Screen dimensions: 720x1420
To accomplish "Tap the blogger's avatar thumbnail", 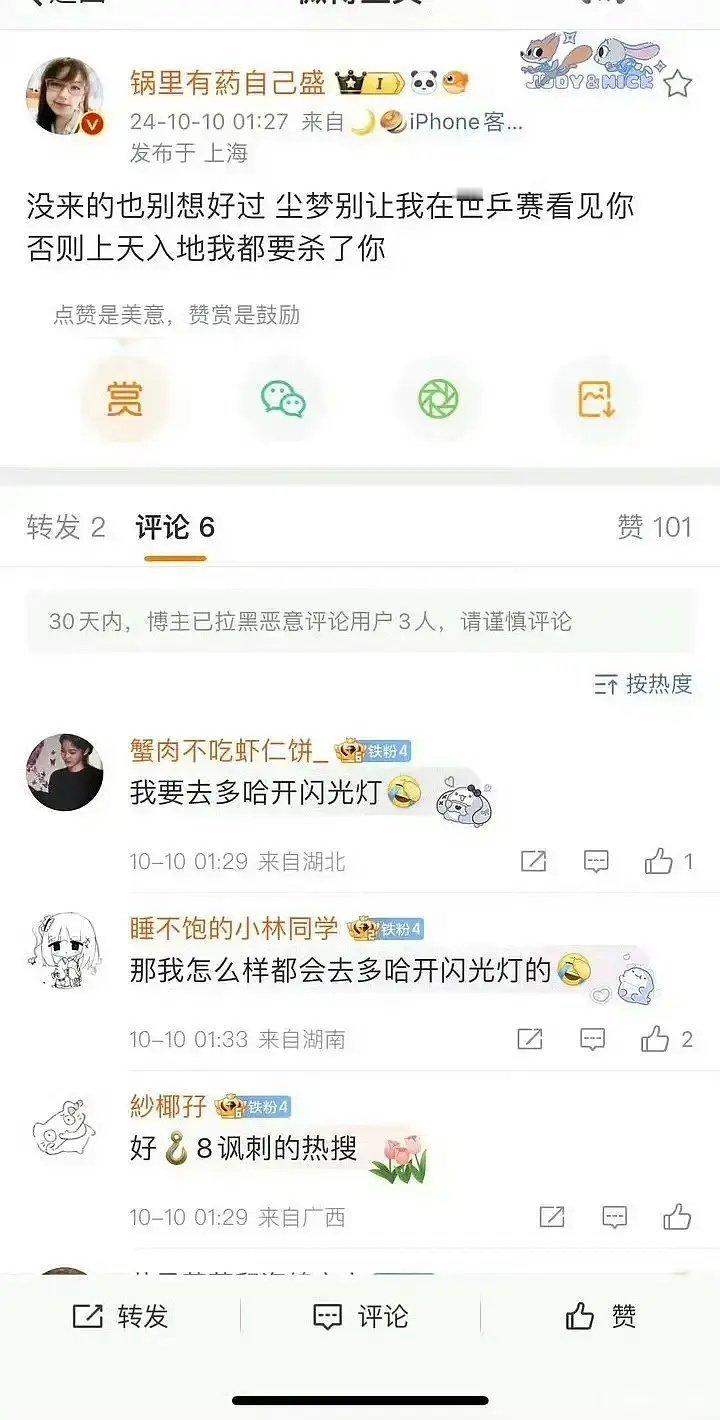I will click(64, 97).
